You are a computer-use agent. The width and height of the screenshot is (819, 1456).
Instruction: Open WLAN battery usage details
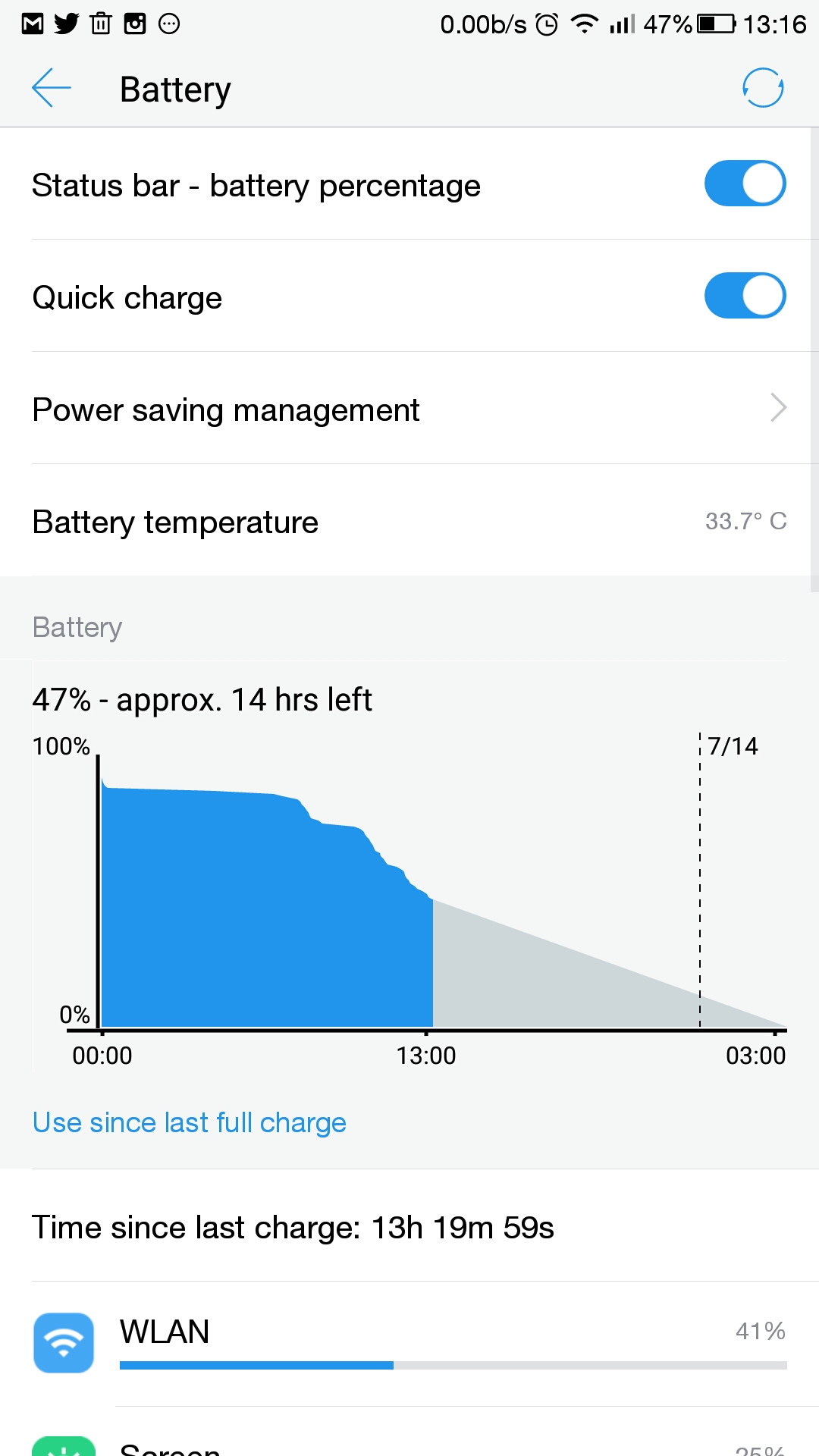point(409,1344)
